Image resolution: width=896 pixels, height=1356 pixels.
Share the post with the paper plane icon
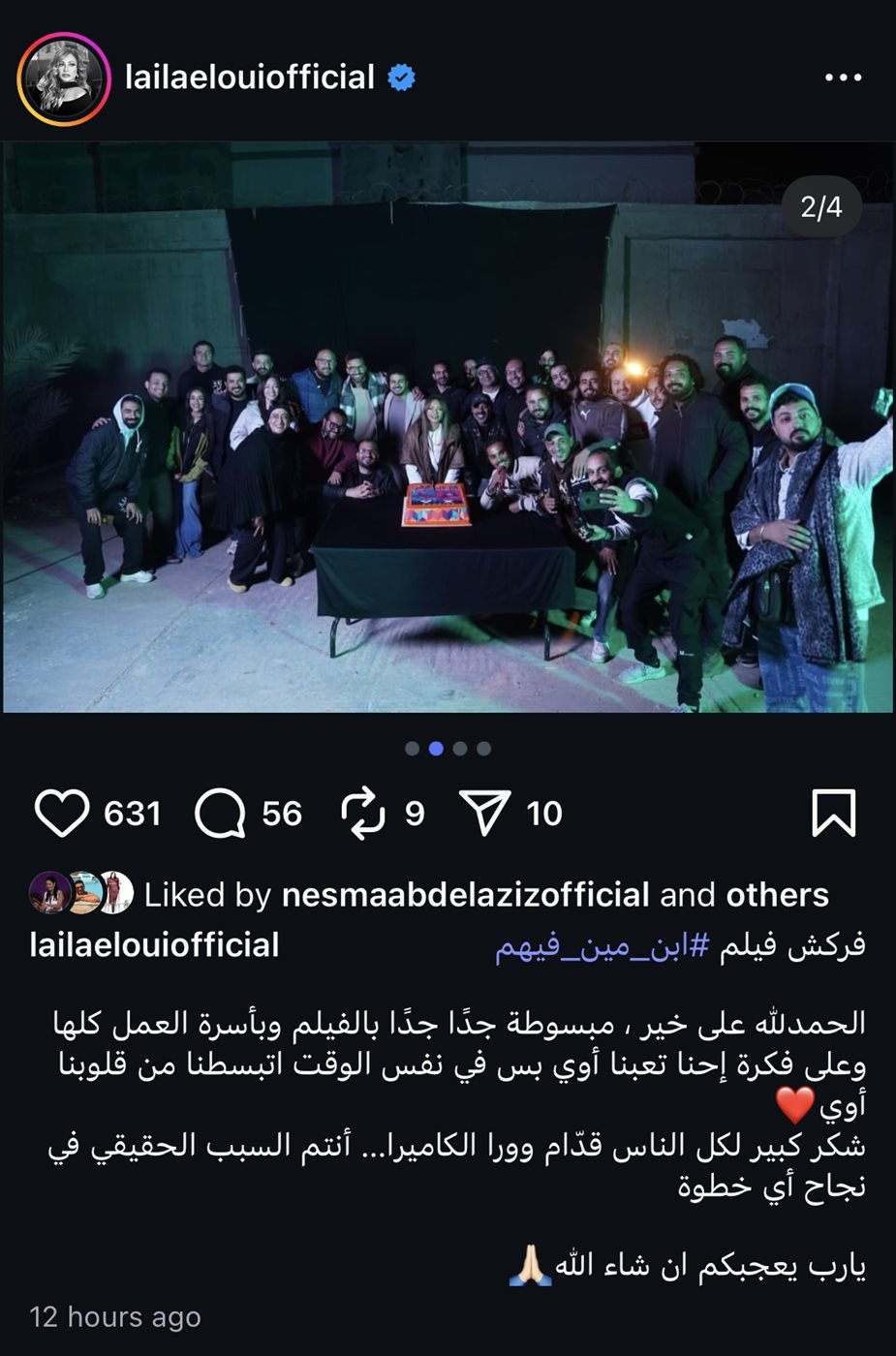coord(484,813)
